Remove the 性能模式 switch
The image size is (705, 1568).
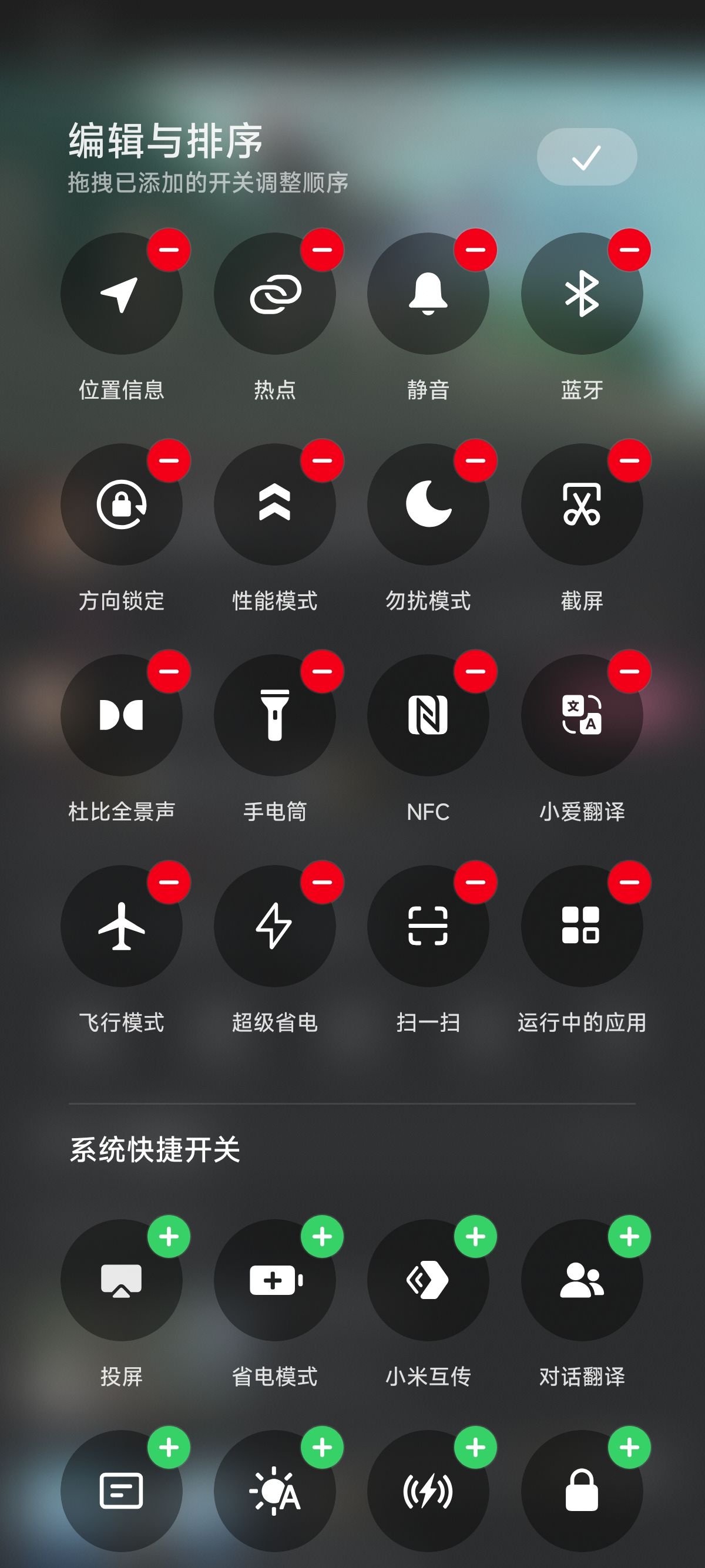point(322,460)
